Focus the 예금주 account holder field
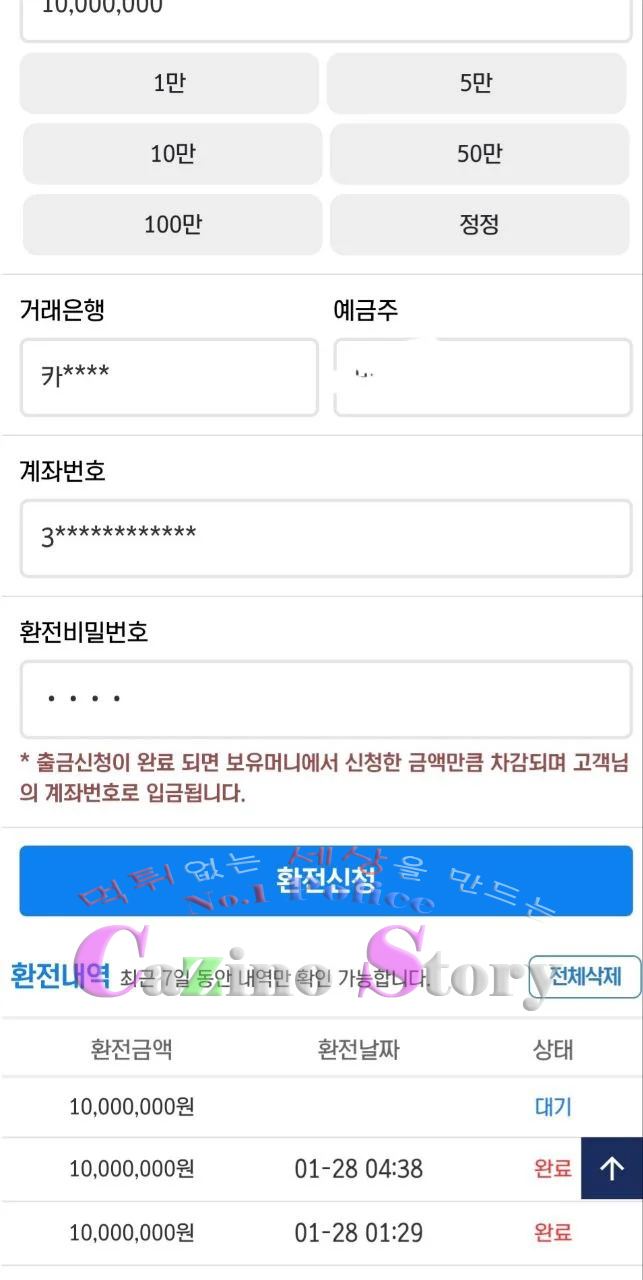643x1280 pixels. tap(482, 377)
